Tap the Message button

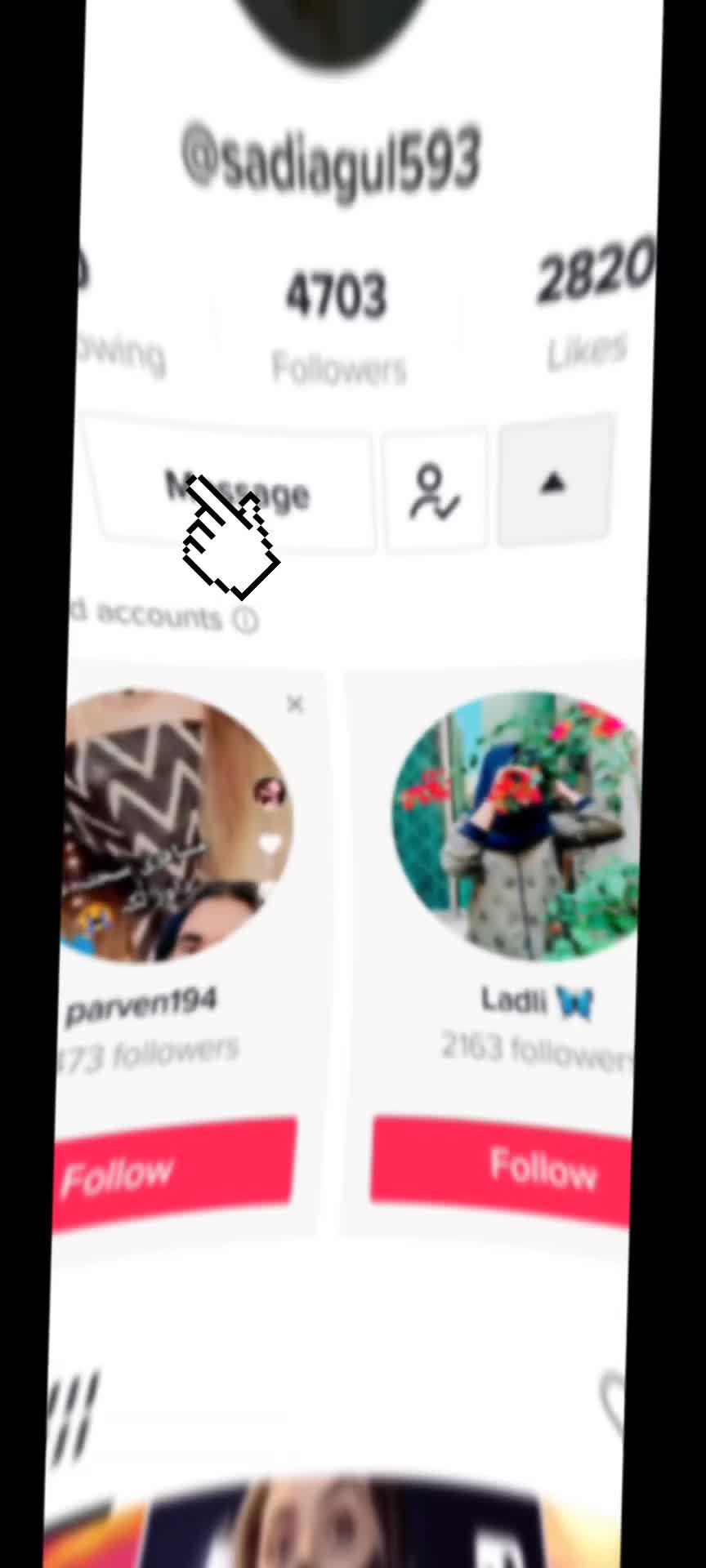pos(237,490)
